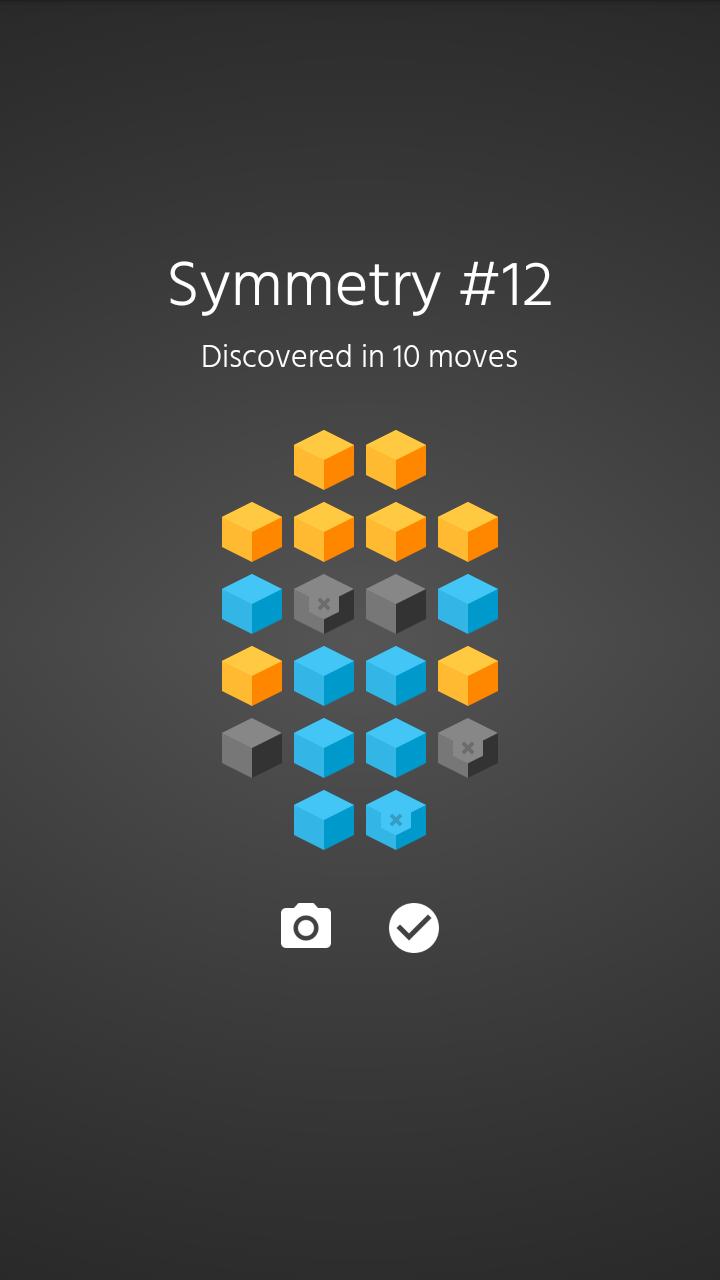Confirm with the checkmark button
Viewport: 720px width, 1280px height.
tap(414, 928)
